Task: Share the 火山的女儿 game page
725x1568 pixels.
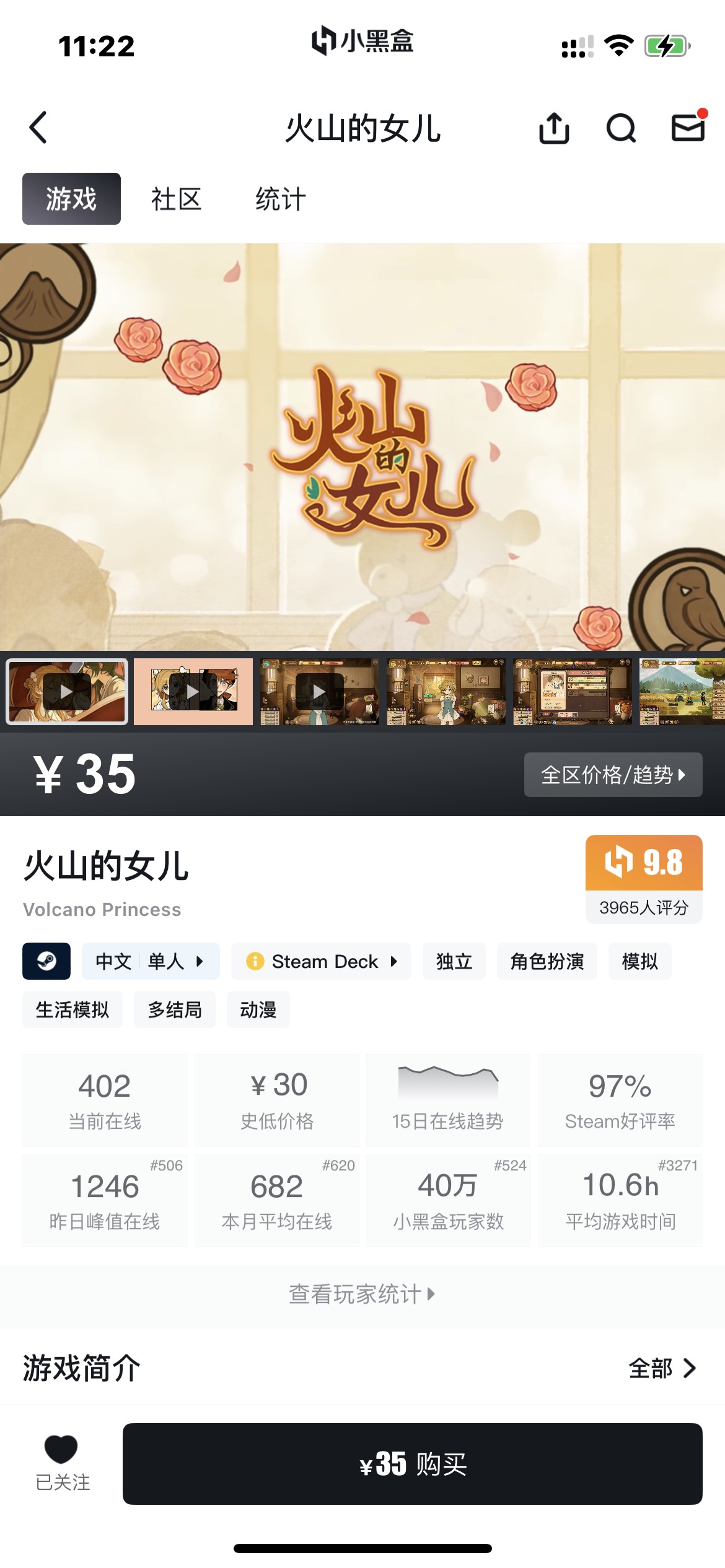Action: (x=554, y=128)
